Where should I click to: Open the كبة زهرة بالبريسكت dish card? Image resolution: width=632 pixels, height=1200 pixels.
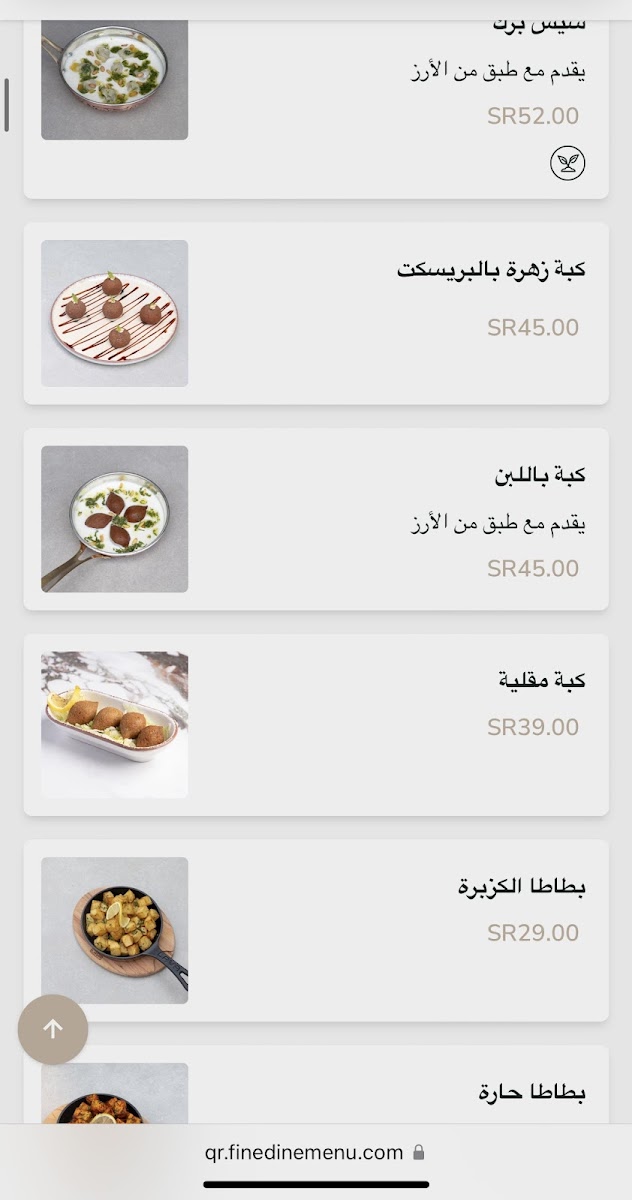tap(316, 313)
